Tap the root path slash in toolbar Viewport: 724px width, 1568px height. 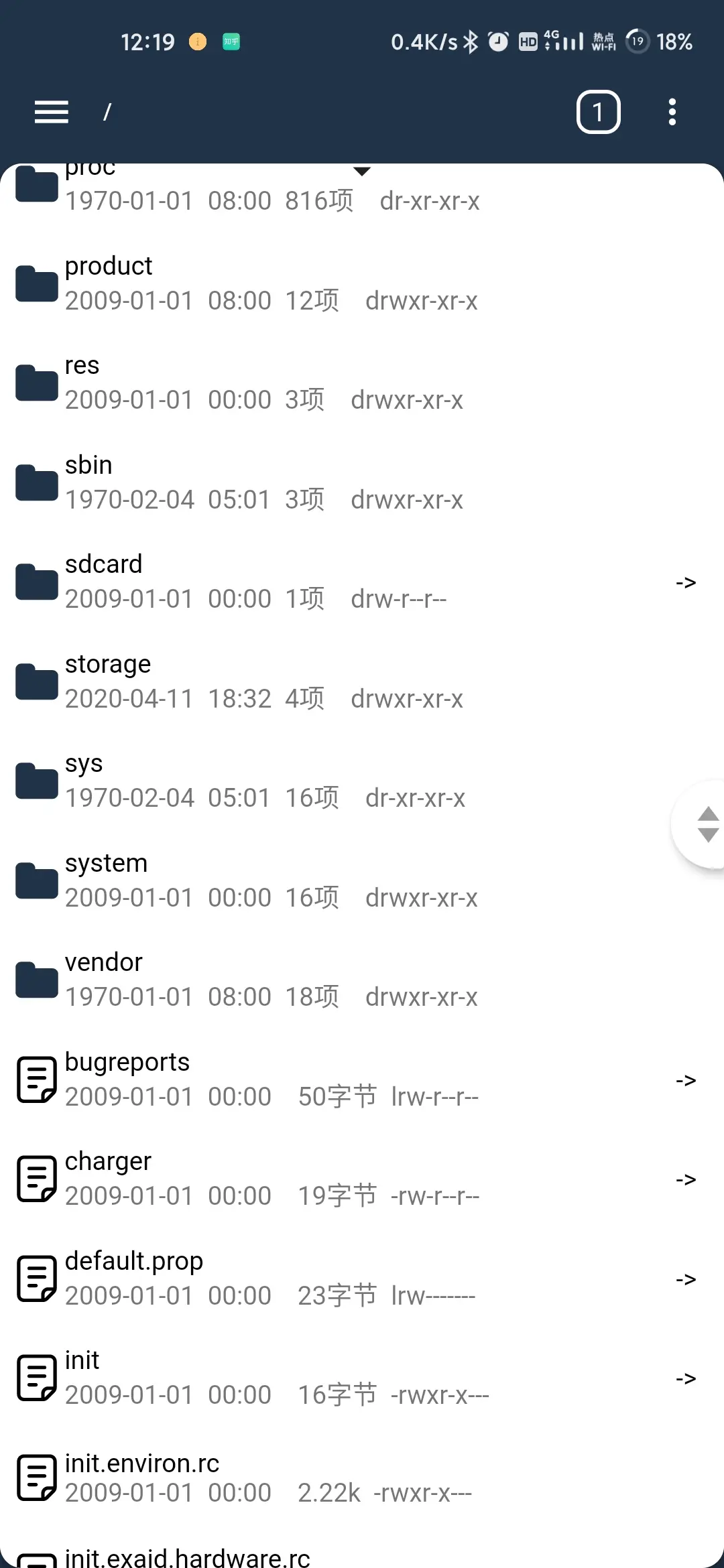pyautogui.click(x=107, y=112)
